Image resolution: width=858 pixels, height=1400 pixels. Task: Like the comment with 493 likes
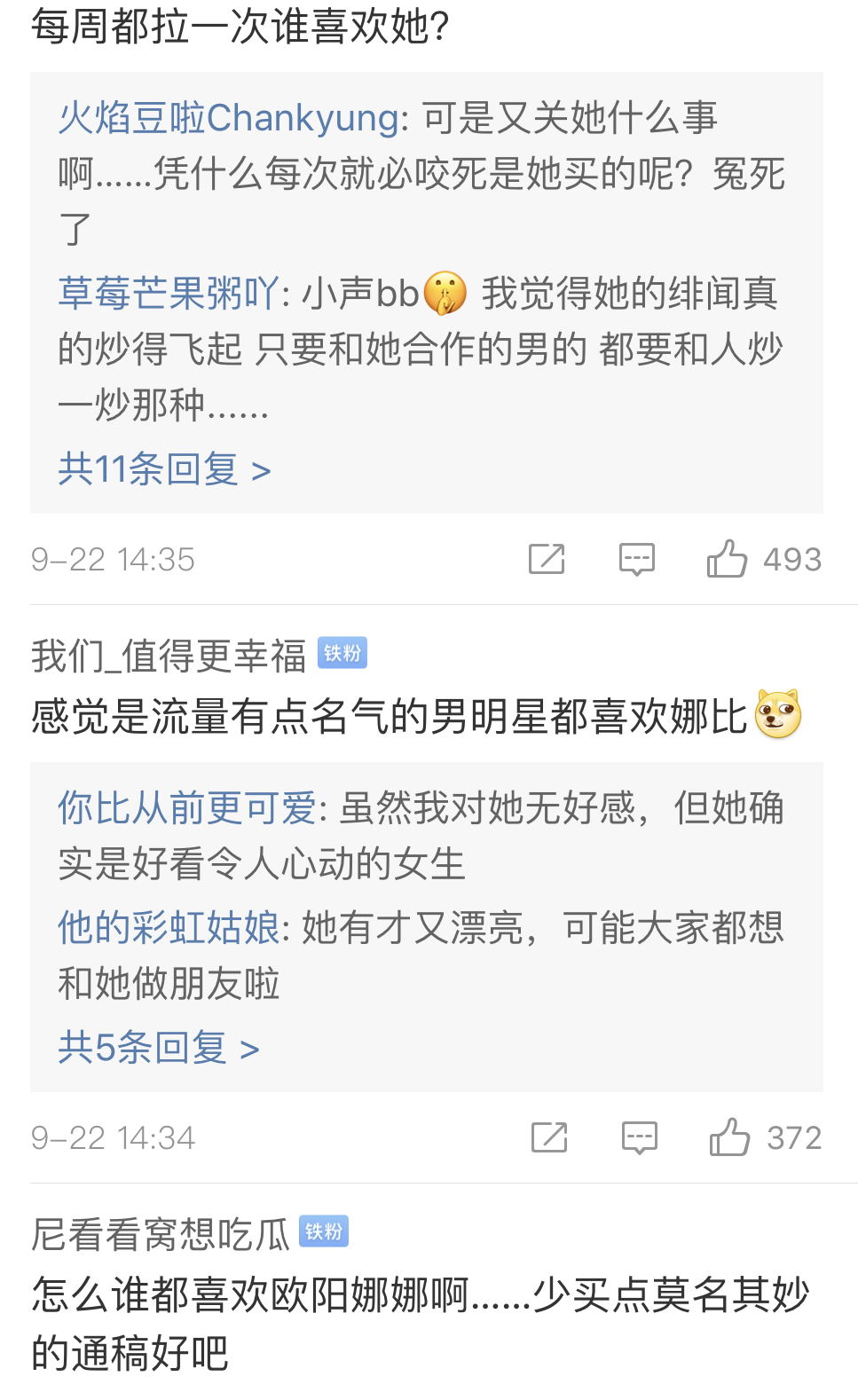[728, 559]
